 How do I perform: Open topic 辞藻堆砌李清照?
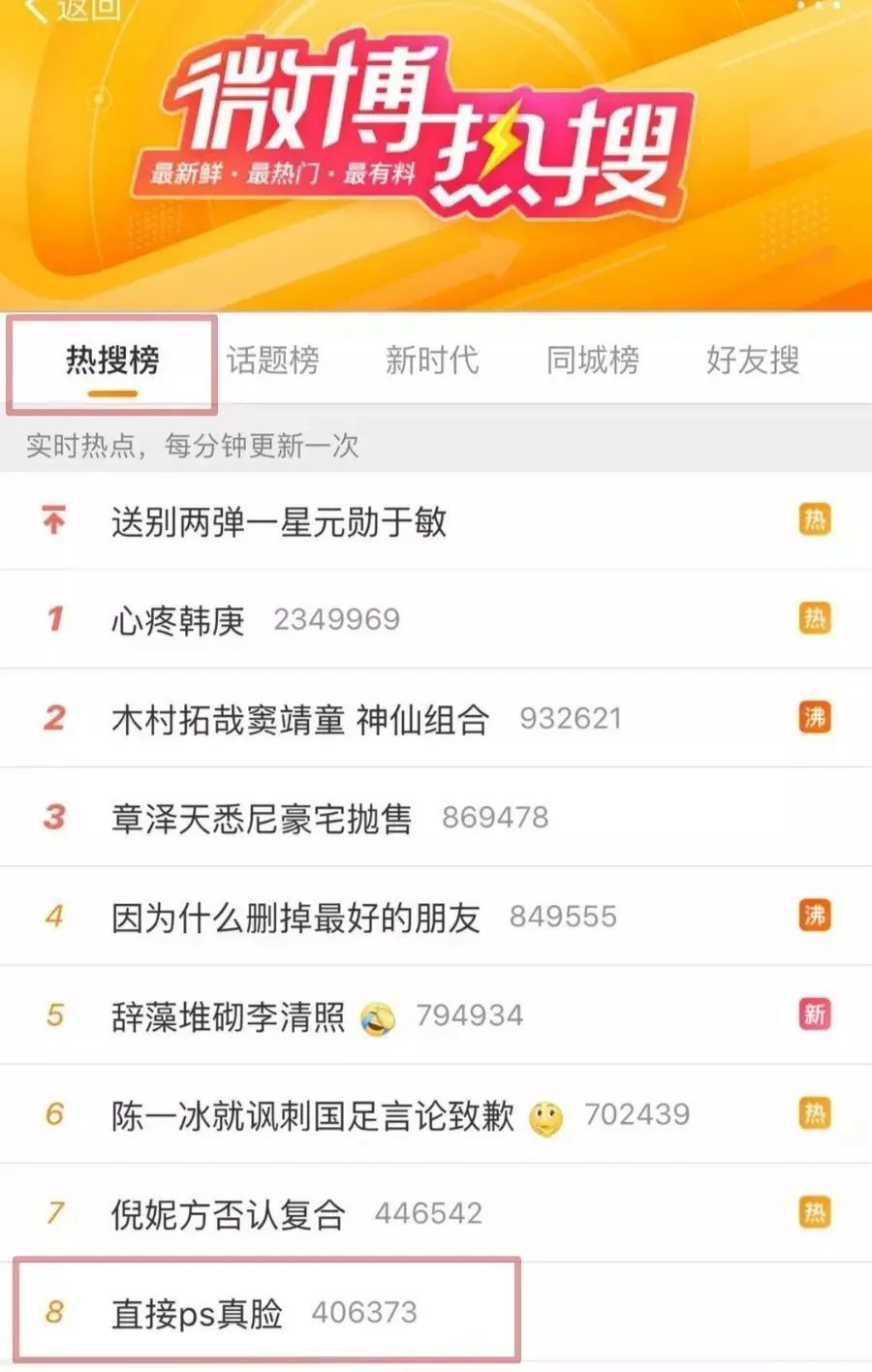coord(436,1015)
